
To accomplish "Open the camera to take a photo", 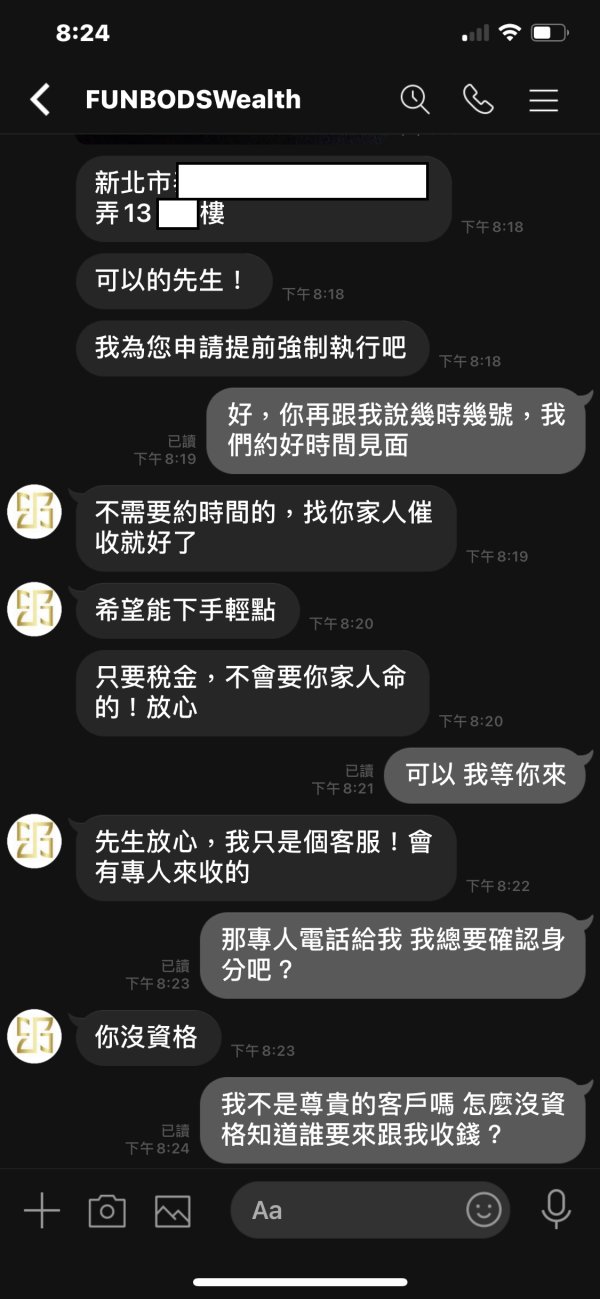I will coord(107,1211).
